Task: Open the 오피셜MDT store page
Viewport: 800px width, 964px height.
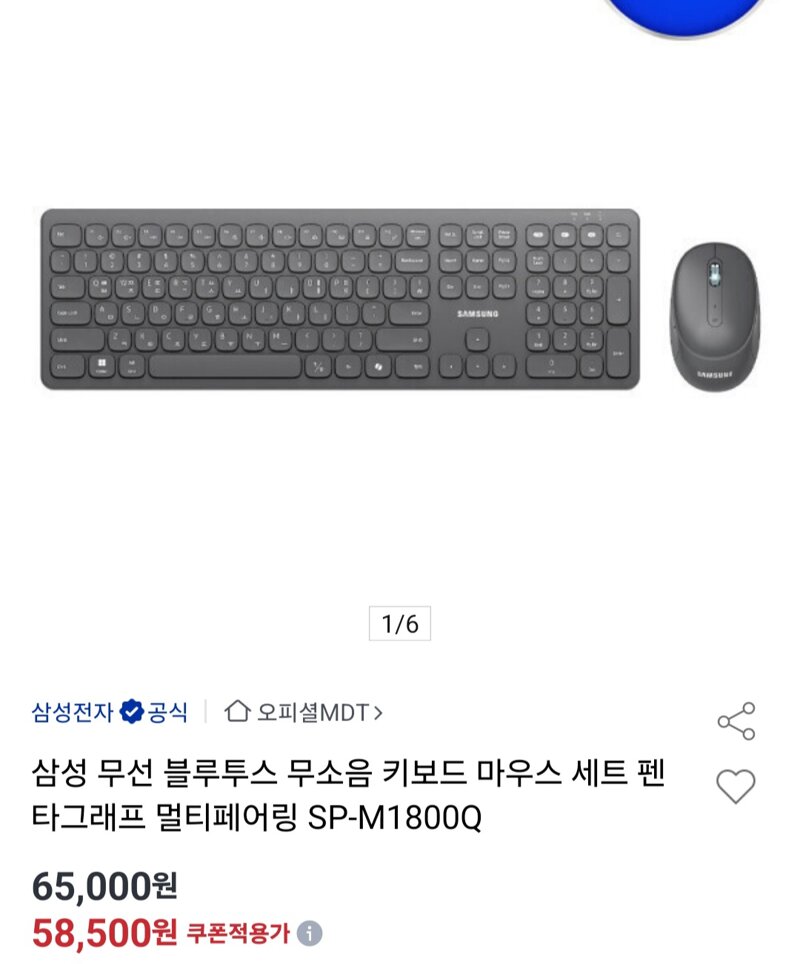Action: tap(305, 712)
